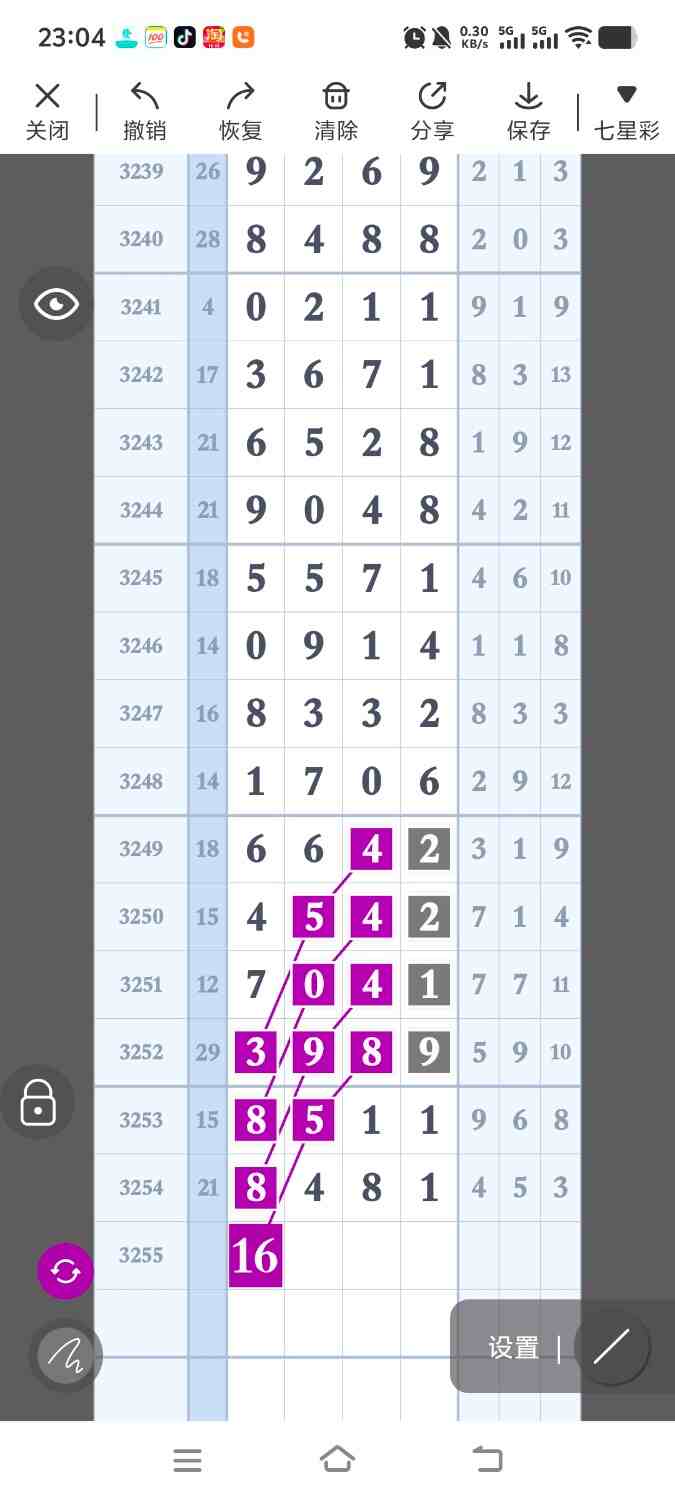Select the freehand scribble tool

(x=65, y=1356)
